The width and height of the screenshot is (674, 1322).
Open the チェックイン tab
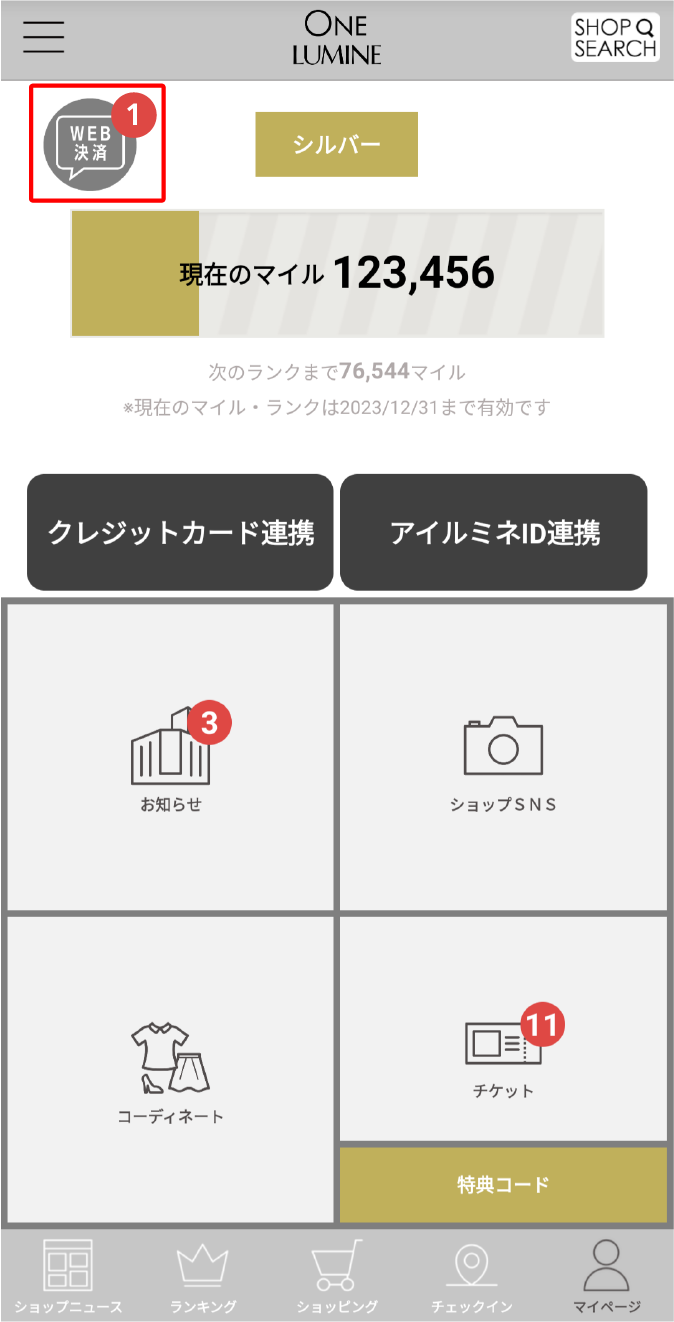coord(472,1276)
